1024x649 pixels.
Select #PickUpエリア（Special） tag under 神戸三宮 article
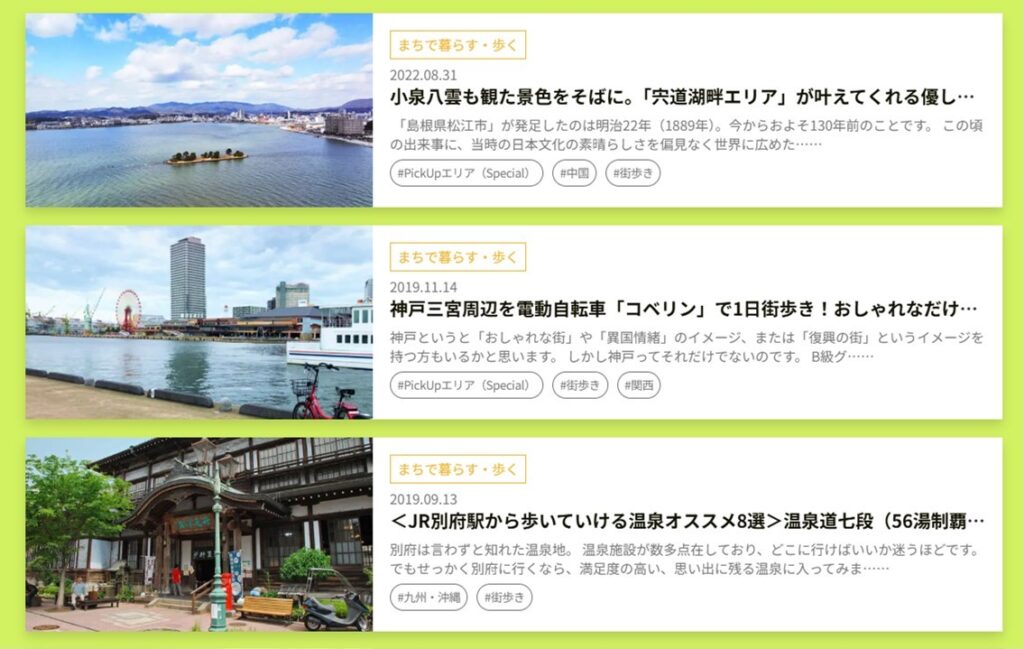point(466,385)
